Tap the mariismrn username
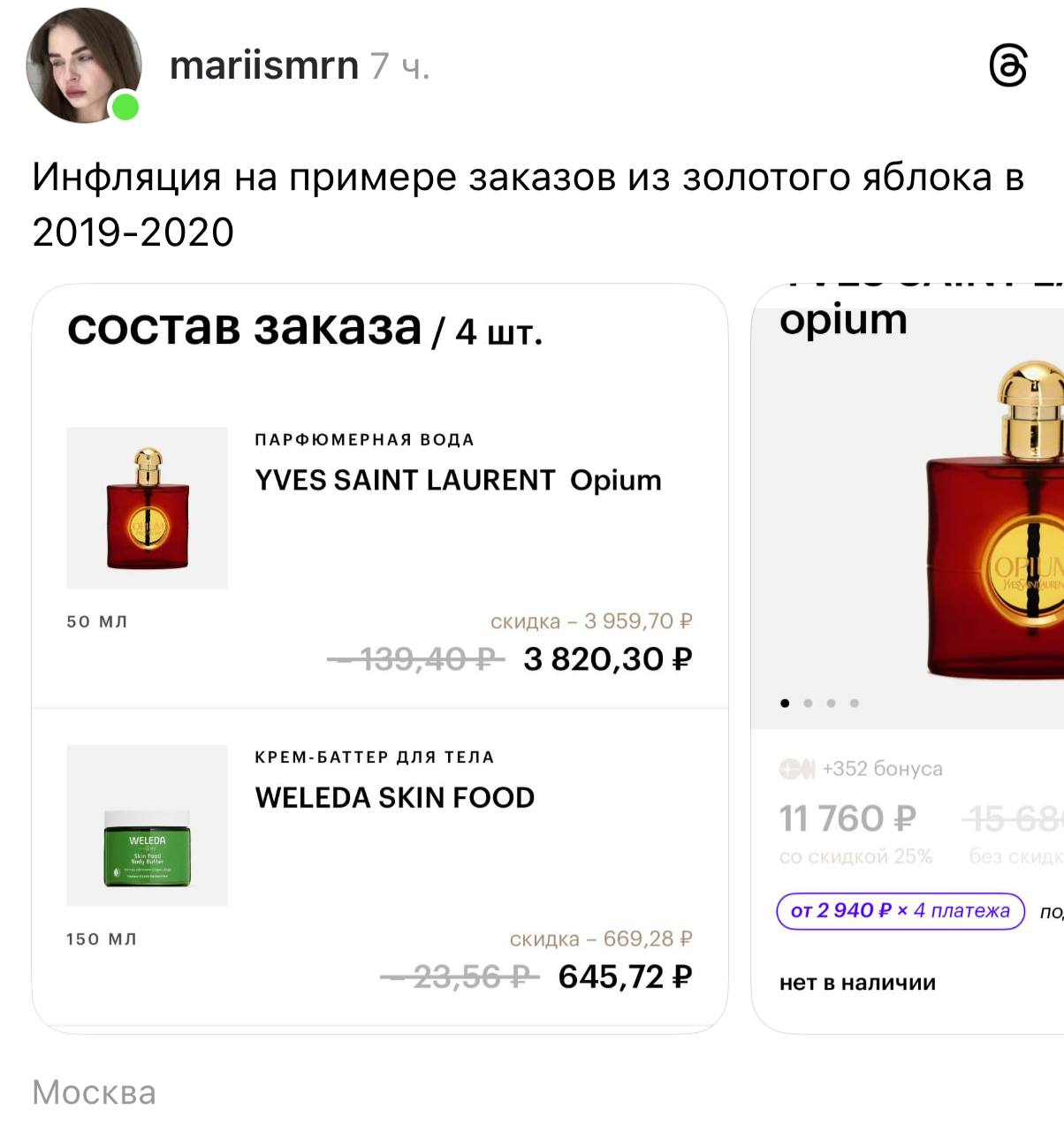This screenshot has width=1064, height=1125. (x=263, y=65)
